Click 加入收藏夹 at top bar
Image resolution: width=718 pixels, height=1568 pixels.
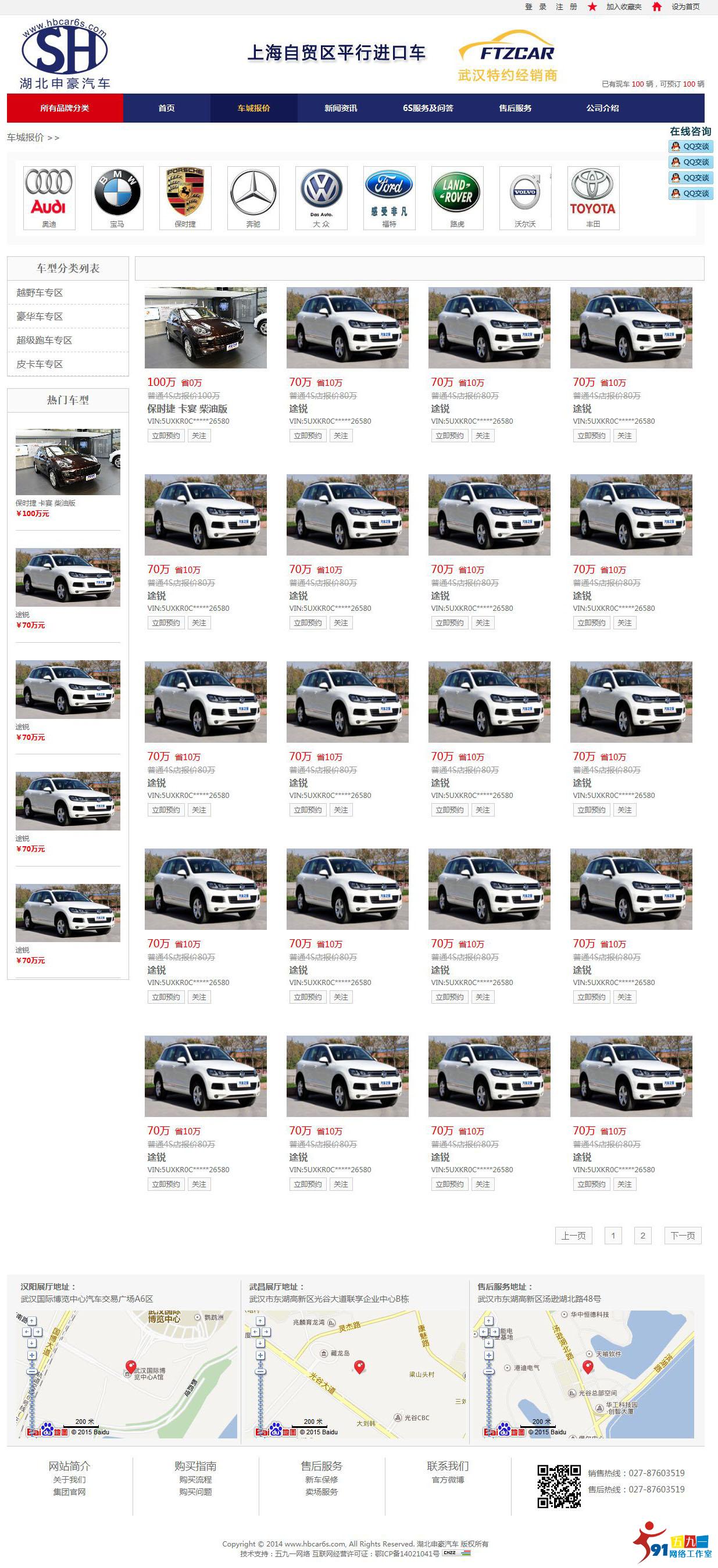[624, 8]
